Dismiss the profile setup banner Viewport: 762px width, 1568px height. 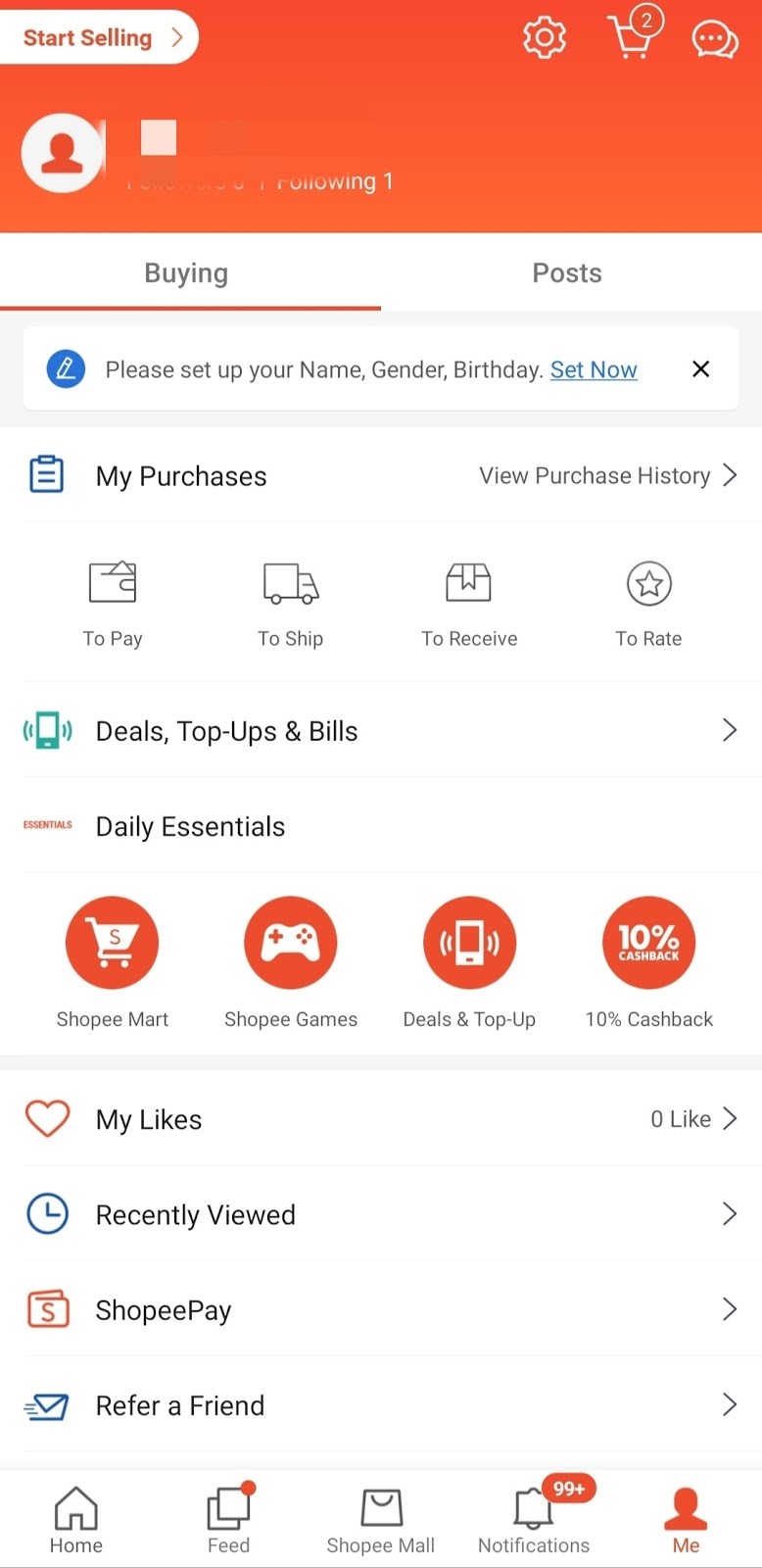click(x=700, y=368)
